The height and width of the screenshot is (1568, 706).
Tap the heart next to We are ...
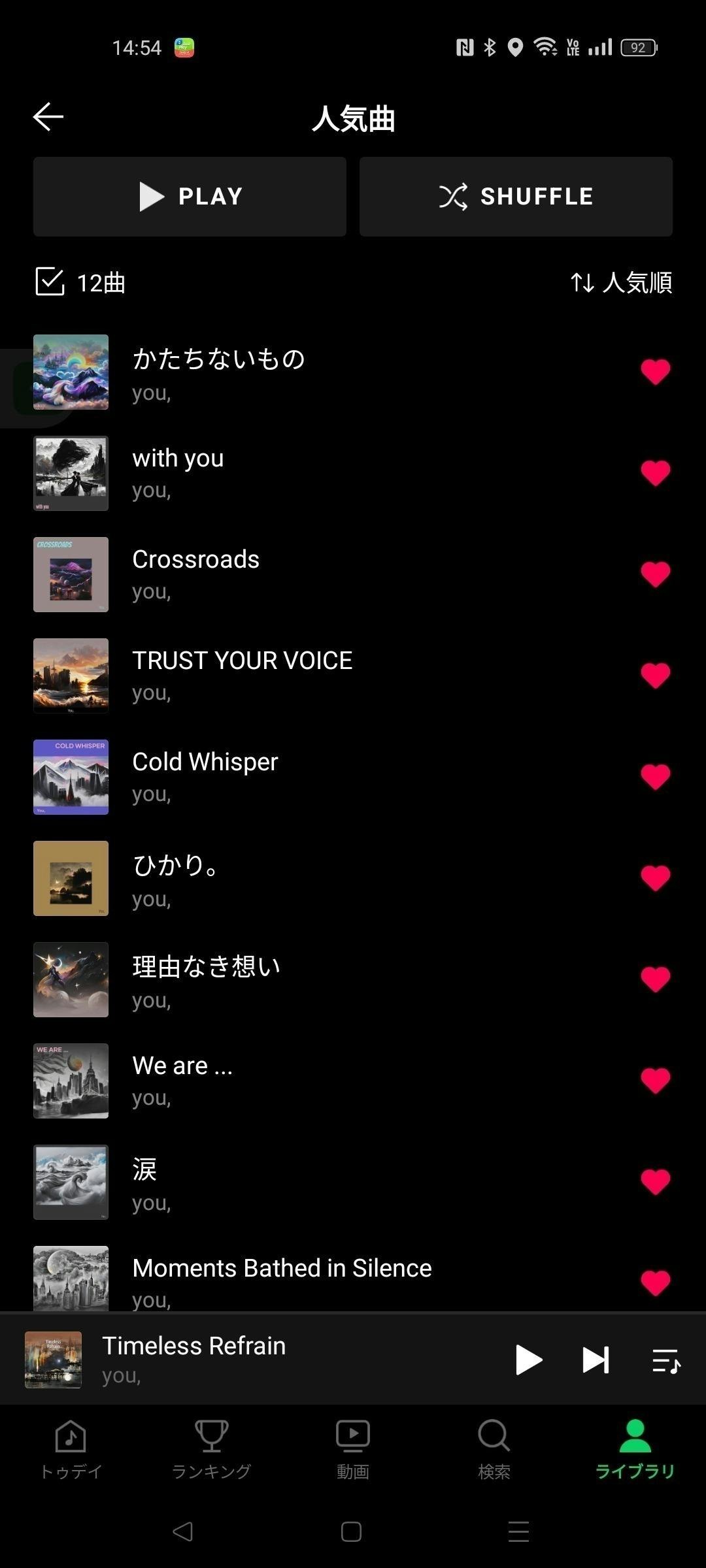tap(655, 1081)
